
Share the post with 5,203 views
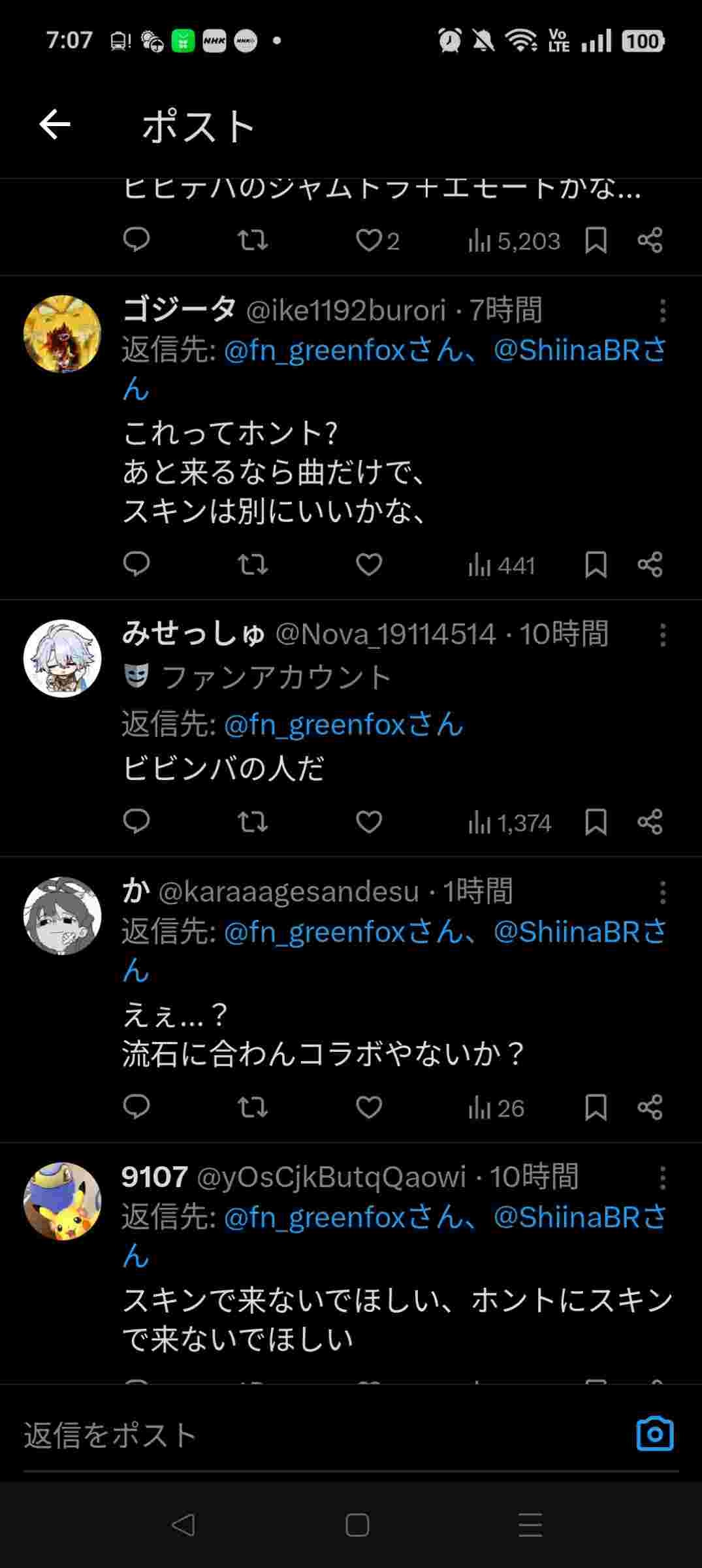(650, 240)
